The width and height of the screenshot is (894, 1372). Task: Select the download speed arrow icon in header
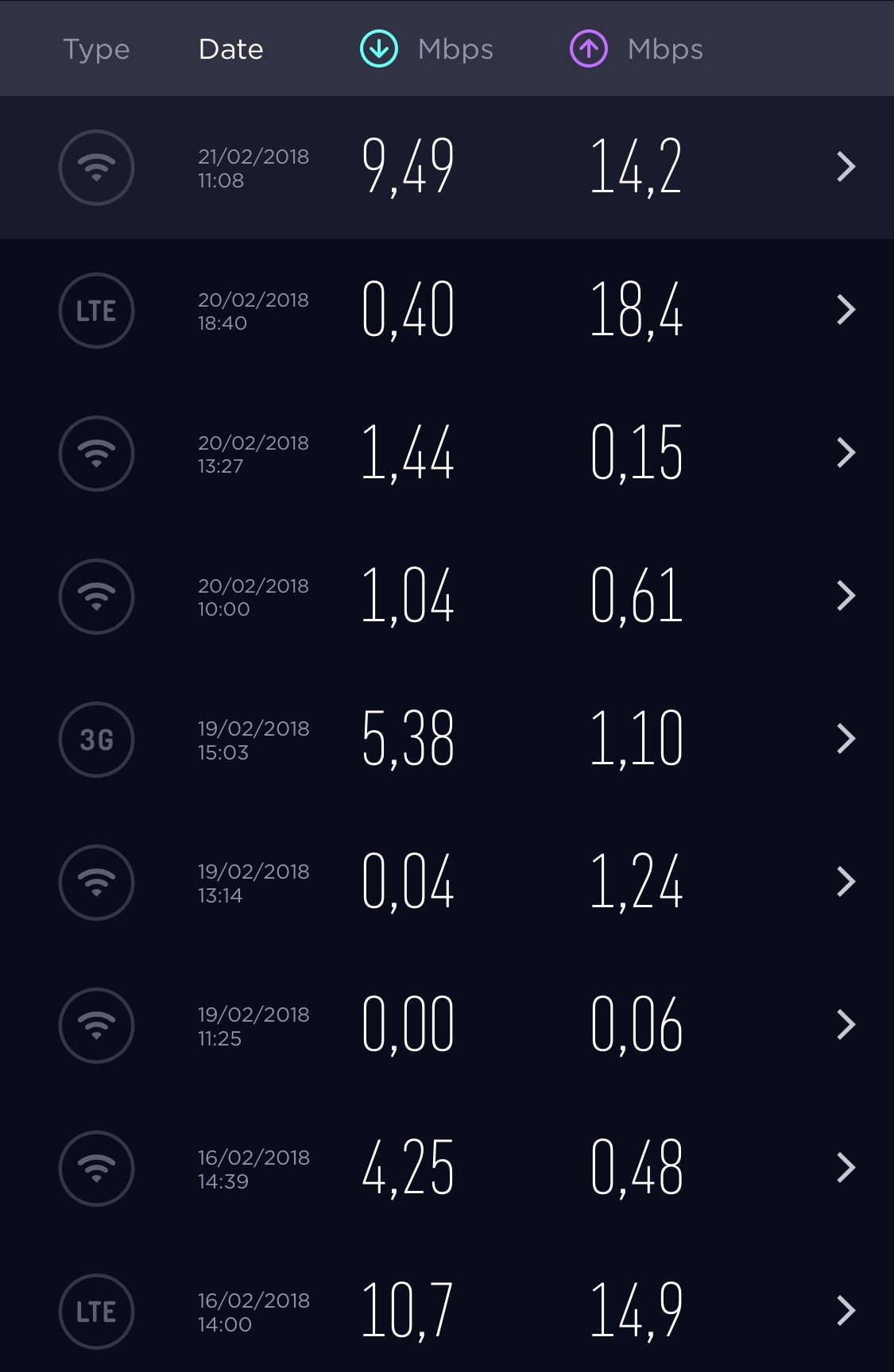click(x=378, y=48)
